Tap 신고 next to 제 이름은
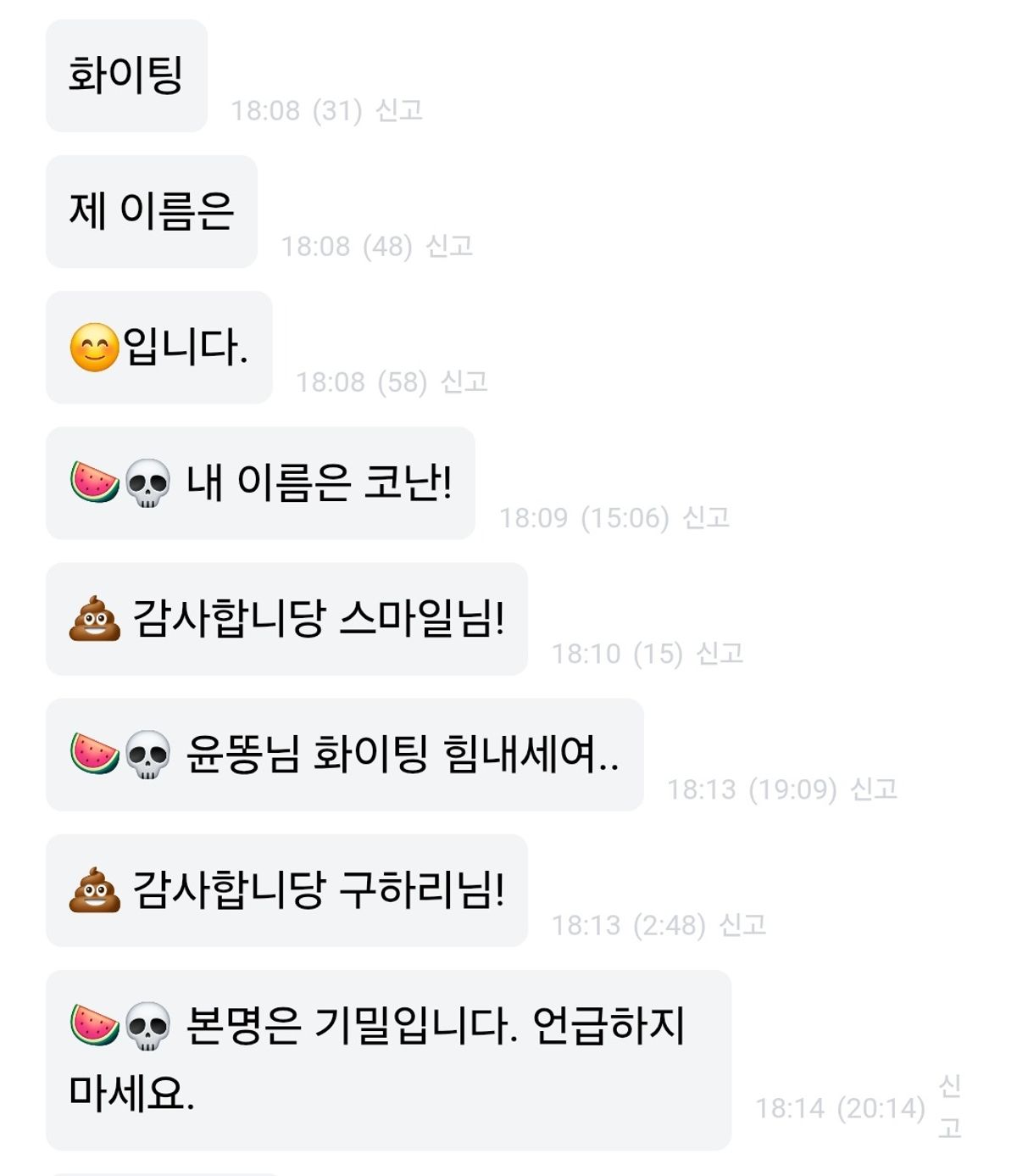The width and height of the screenshot is (1017, 1176). pyautogui.click(x=448, y=246)
